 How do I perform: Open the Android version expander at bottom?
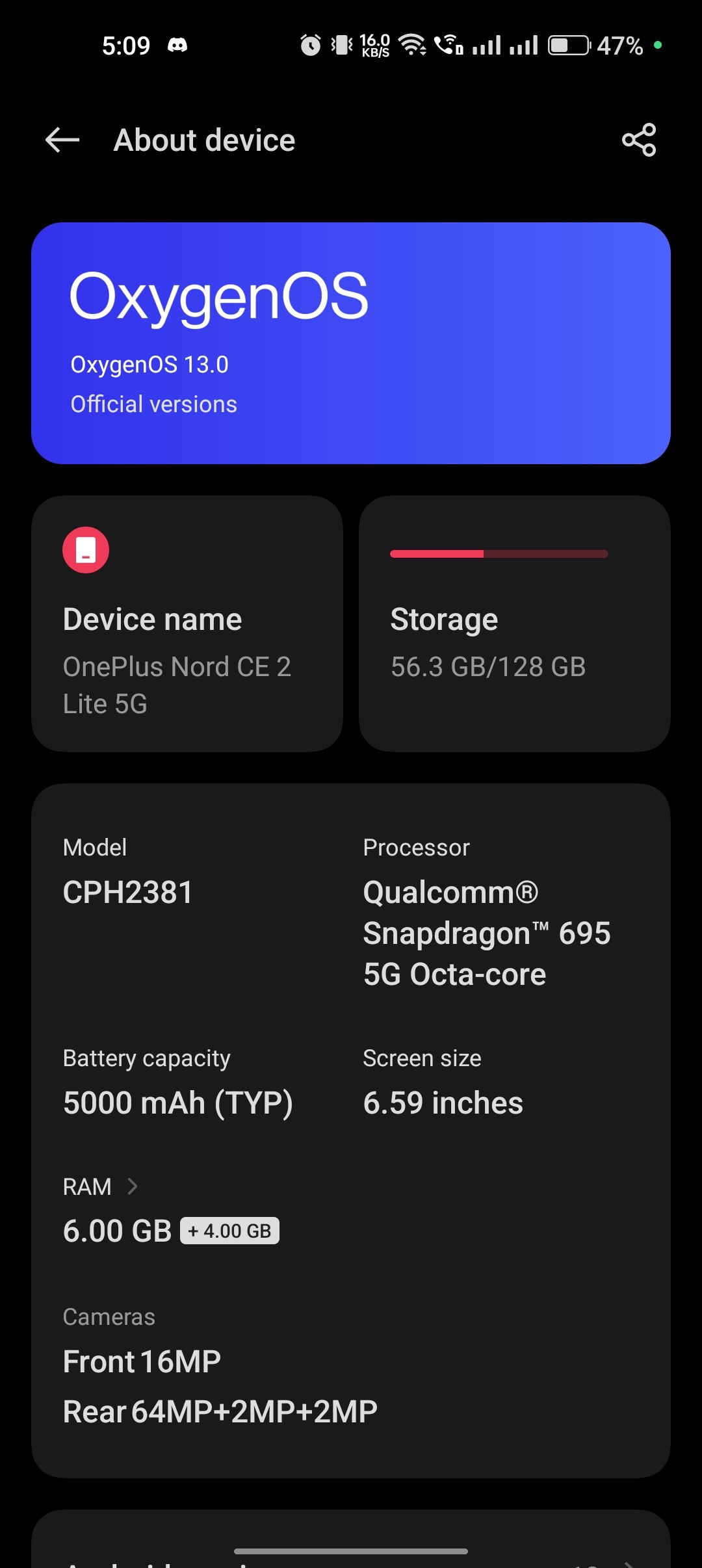351,1560
